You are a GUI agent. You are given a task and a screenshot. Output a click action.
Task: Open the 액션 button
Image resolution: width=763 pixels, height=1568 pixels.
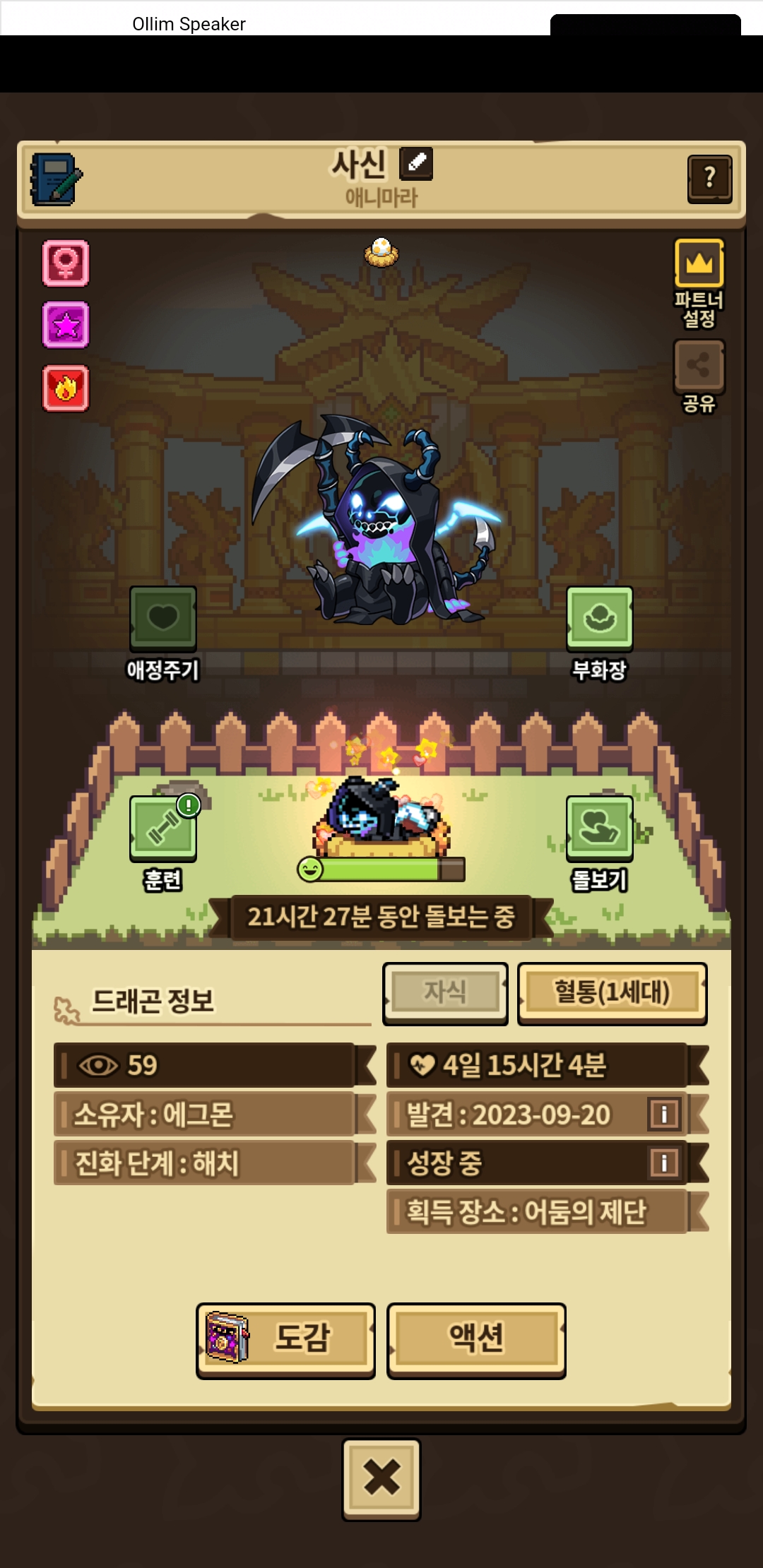[x=476, y=1338]
